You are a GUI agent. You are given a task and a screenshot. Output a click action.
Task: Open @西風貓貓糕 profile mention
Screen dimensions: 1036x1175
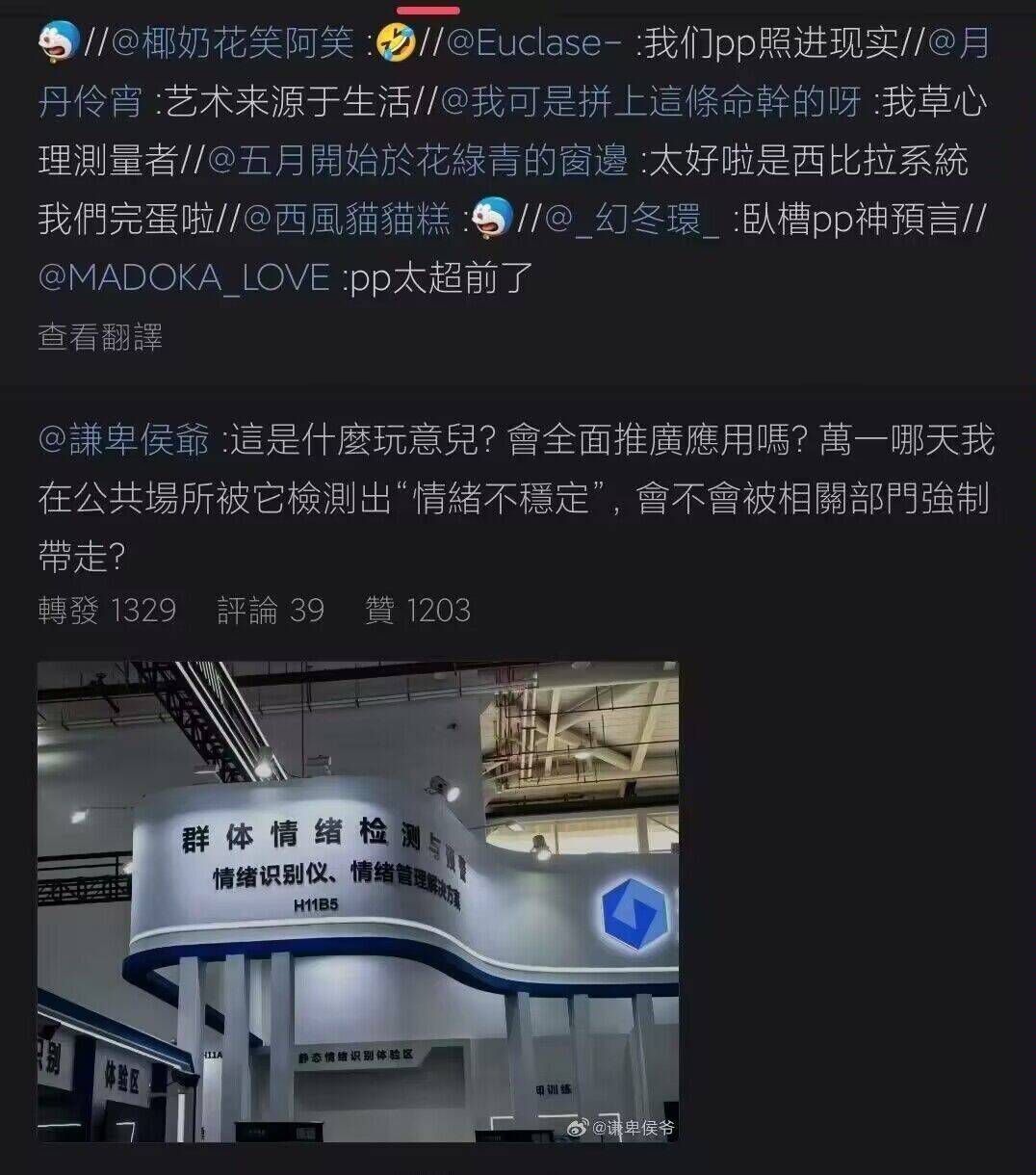[x=347, y=220]
